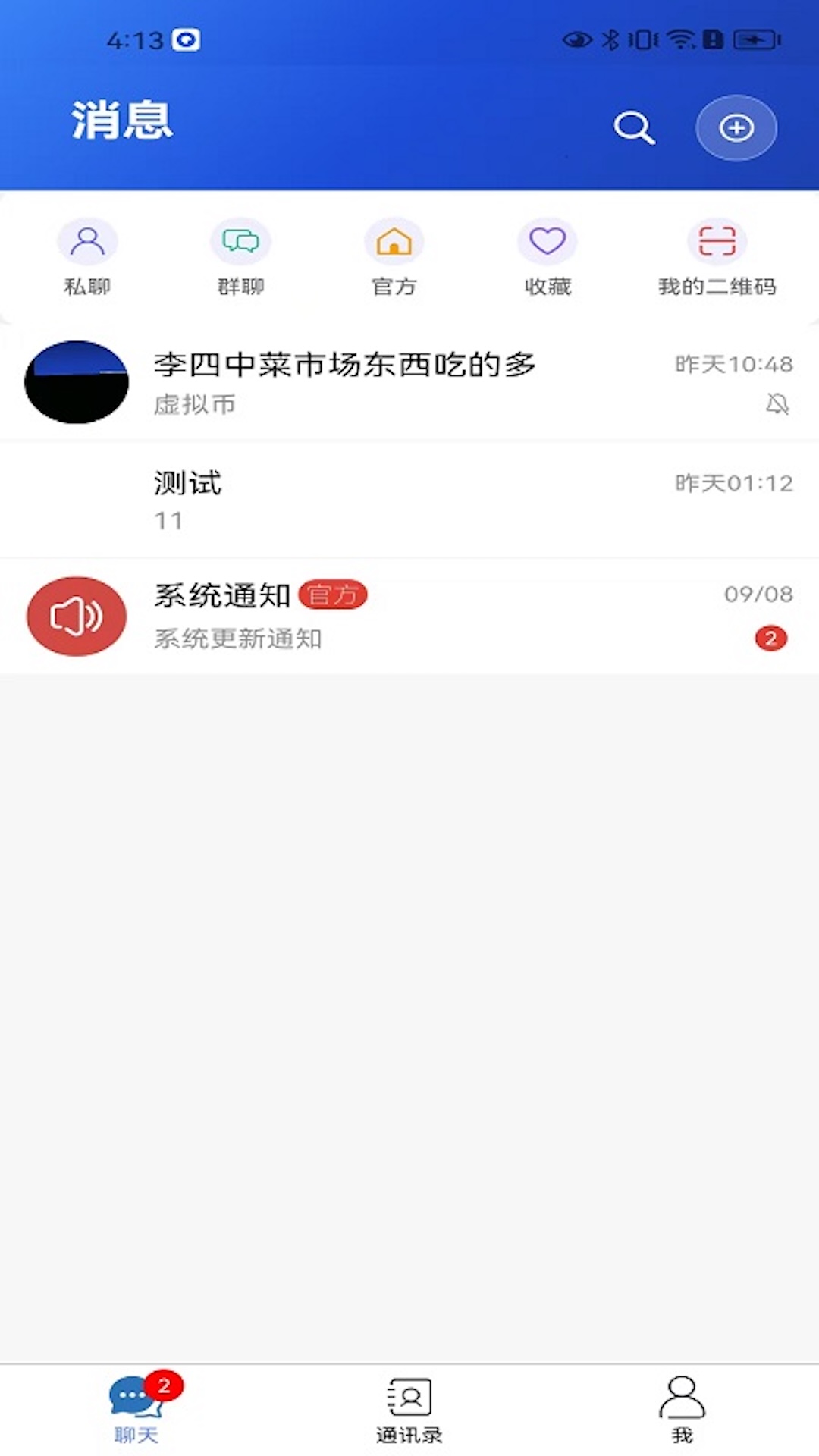Go to the 我 profile tab
The height and width of the screenshot is (1456, 819).
pos(682,1409)
